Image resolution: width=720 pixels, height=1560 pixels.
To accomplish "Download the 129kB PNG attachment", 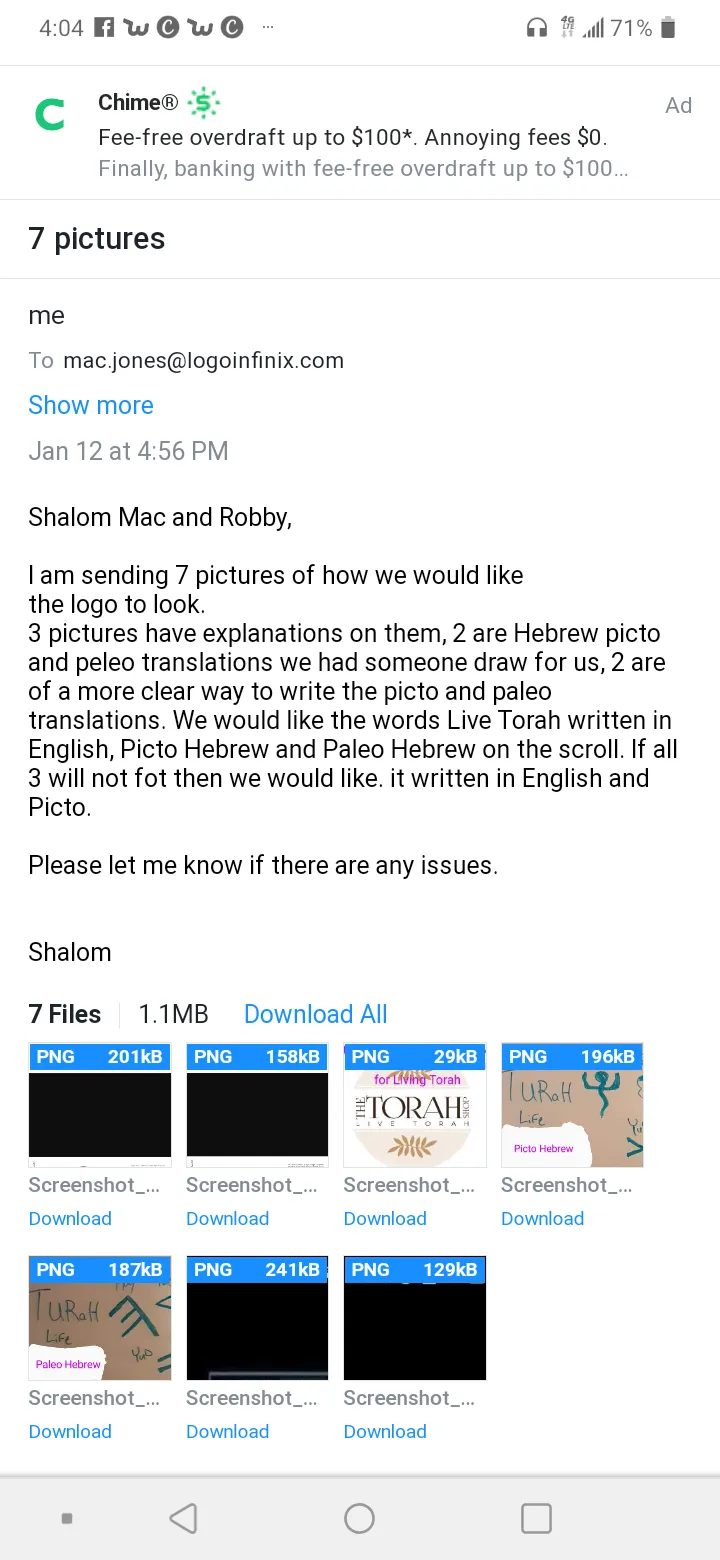I will [385, 1431].
